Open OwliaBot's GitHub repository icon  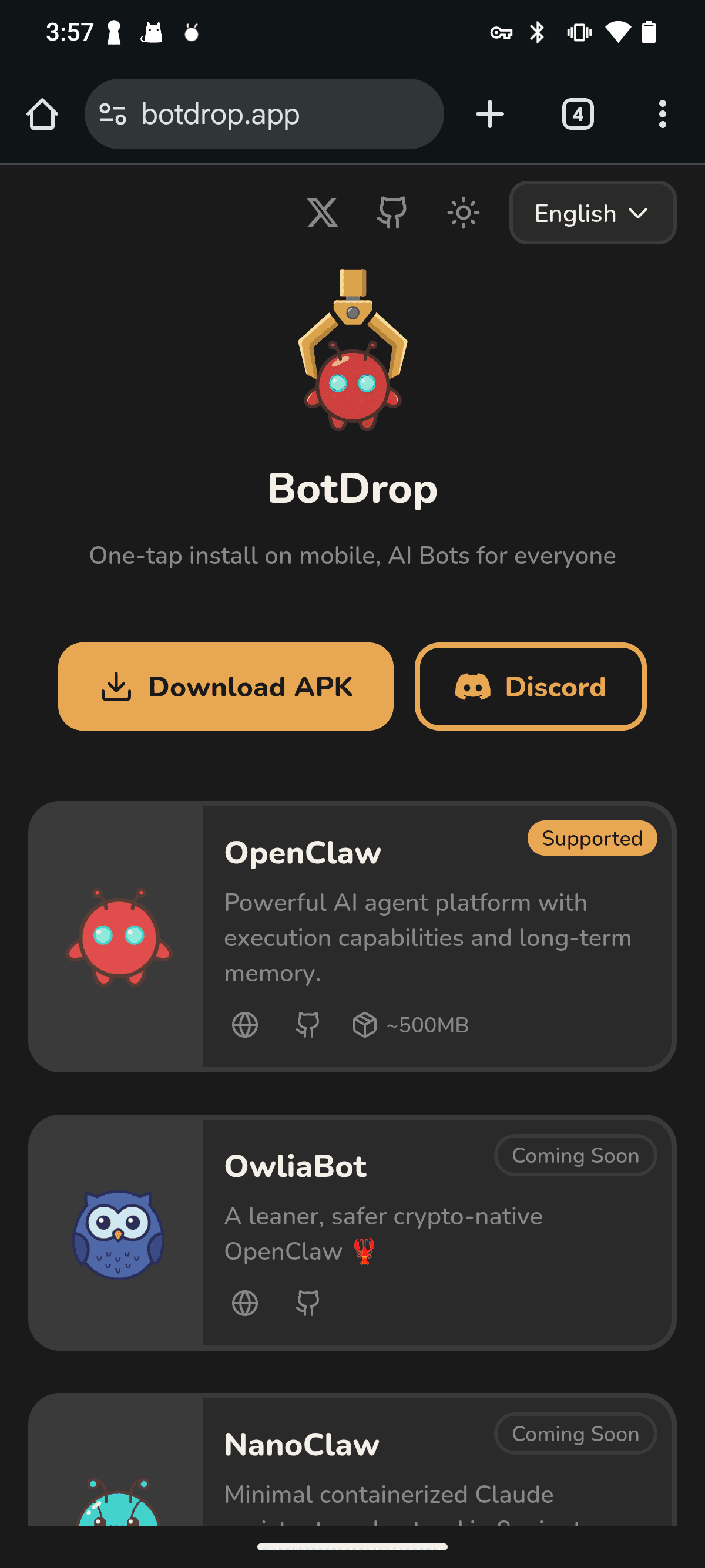pyautogui.click(x=307, y=1303)
